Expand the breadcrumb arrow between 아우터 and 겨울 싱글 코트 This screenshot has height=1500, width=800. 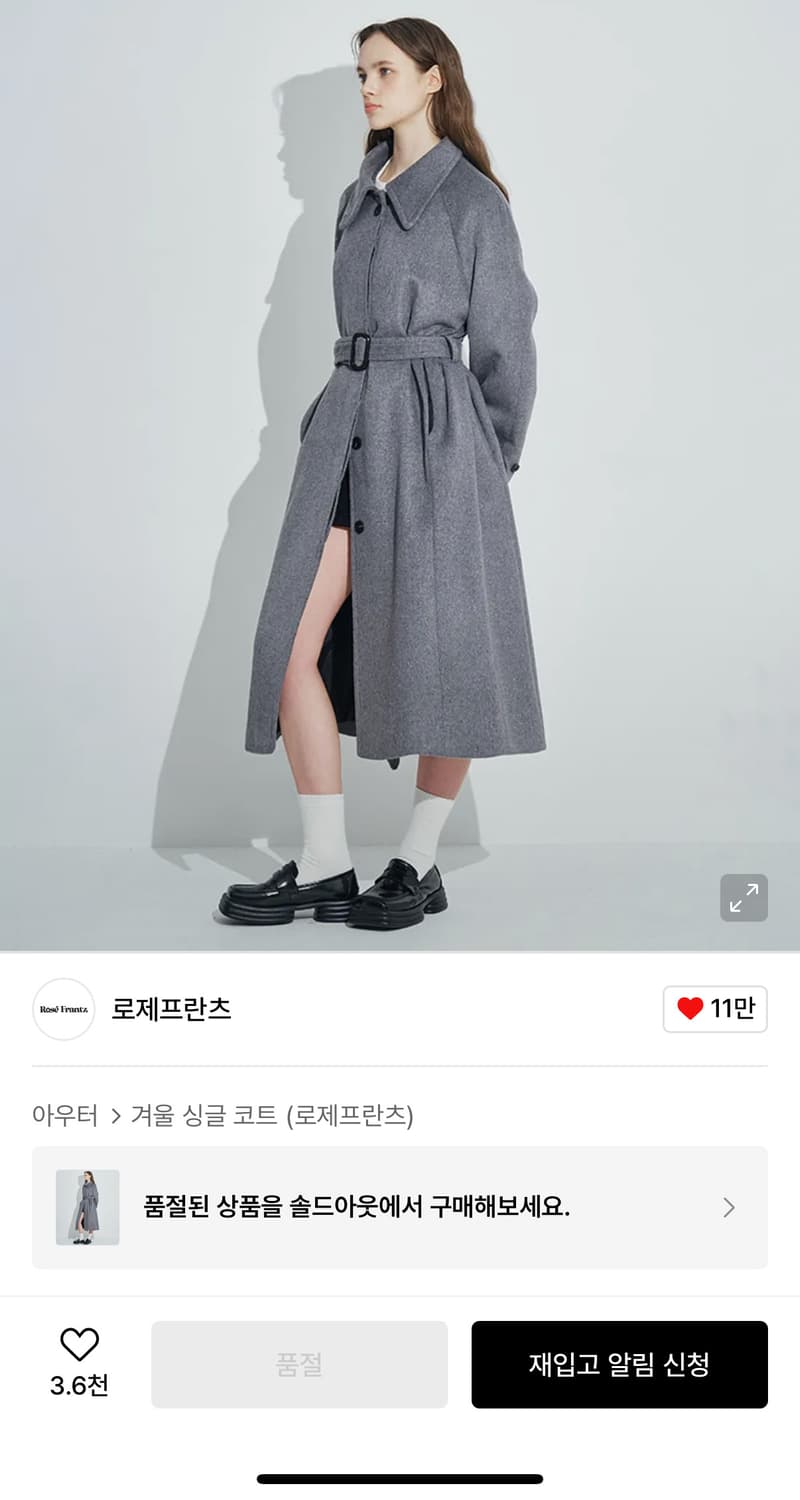[x=117, y=1116]
